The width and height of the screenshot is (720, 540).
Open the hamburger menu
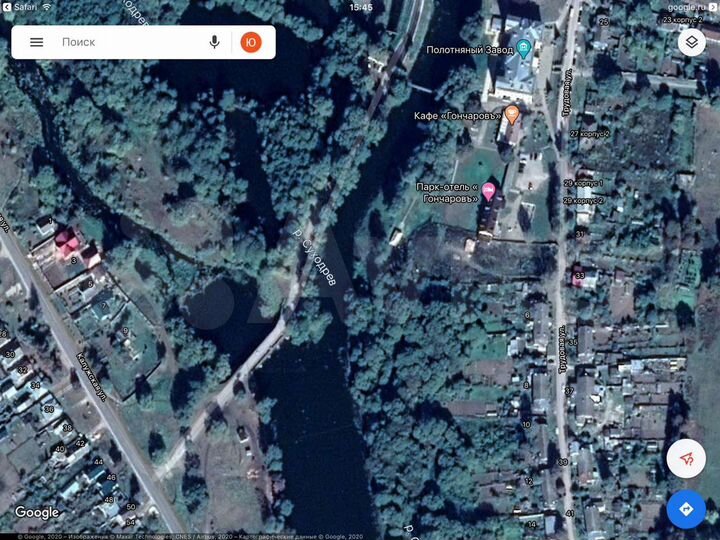[36, 42]
